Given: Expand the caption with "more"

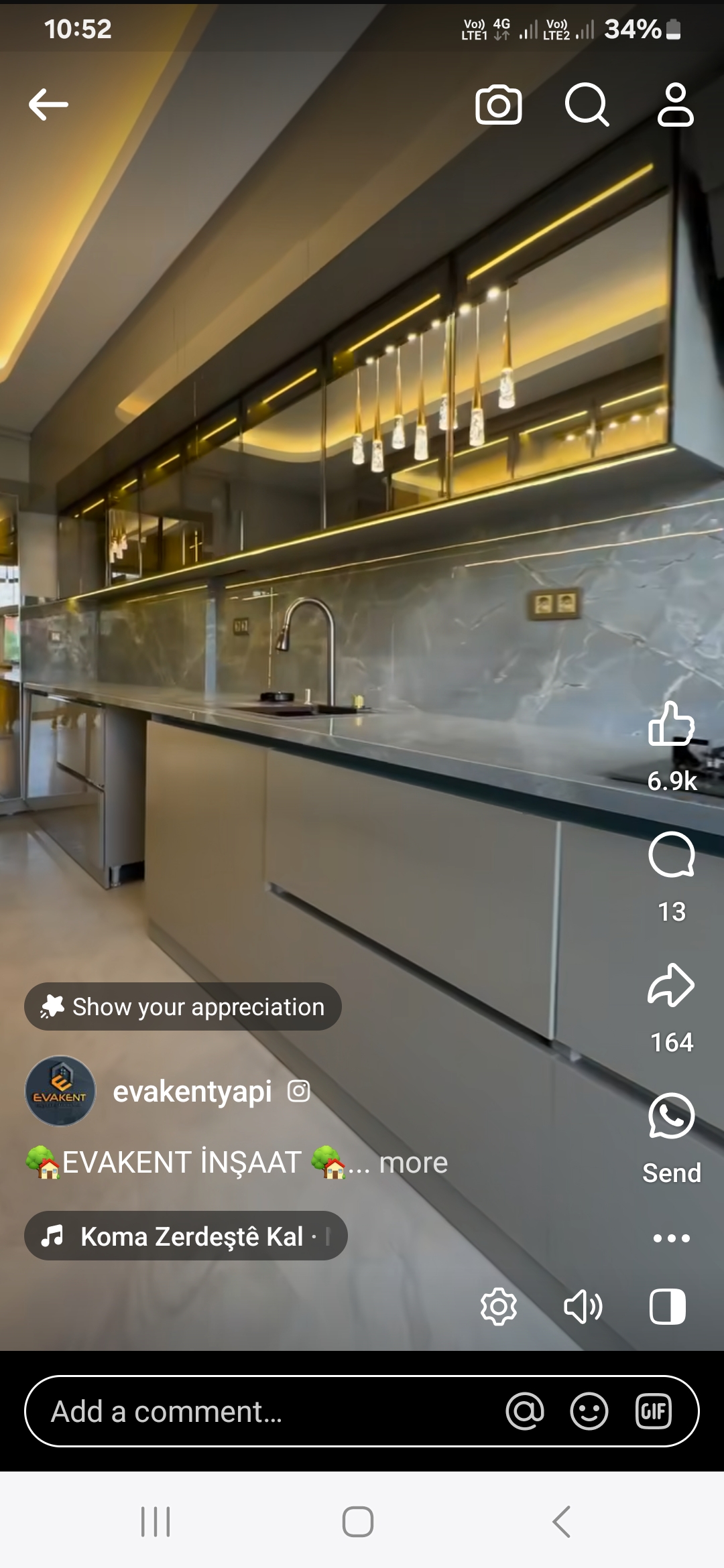Looking at the screenshot, I should pos(413,1163).
